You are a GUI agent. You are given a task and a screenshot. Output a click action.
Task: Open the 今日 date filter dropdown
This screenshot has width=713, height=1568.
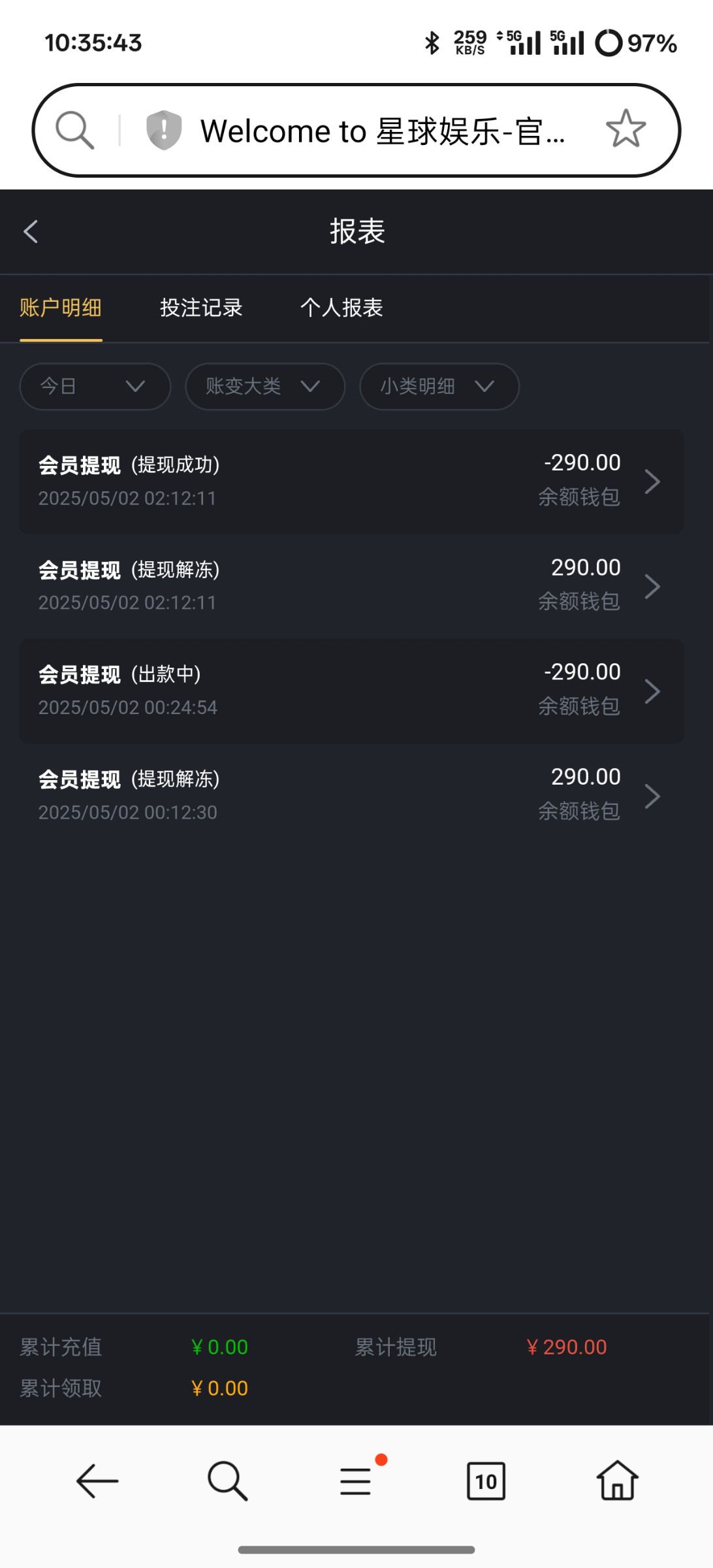95,386
